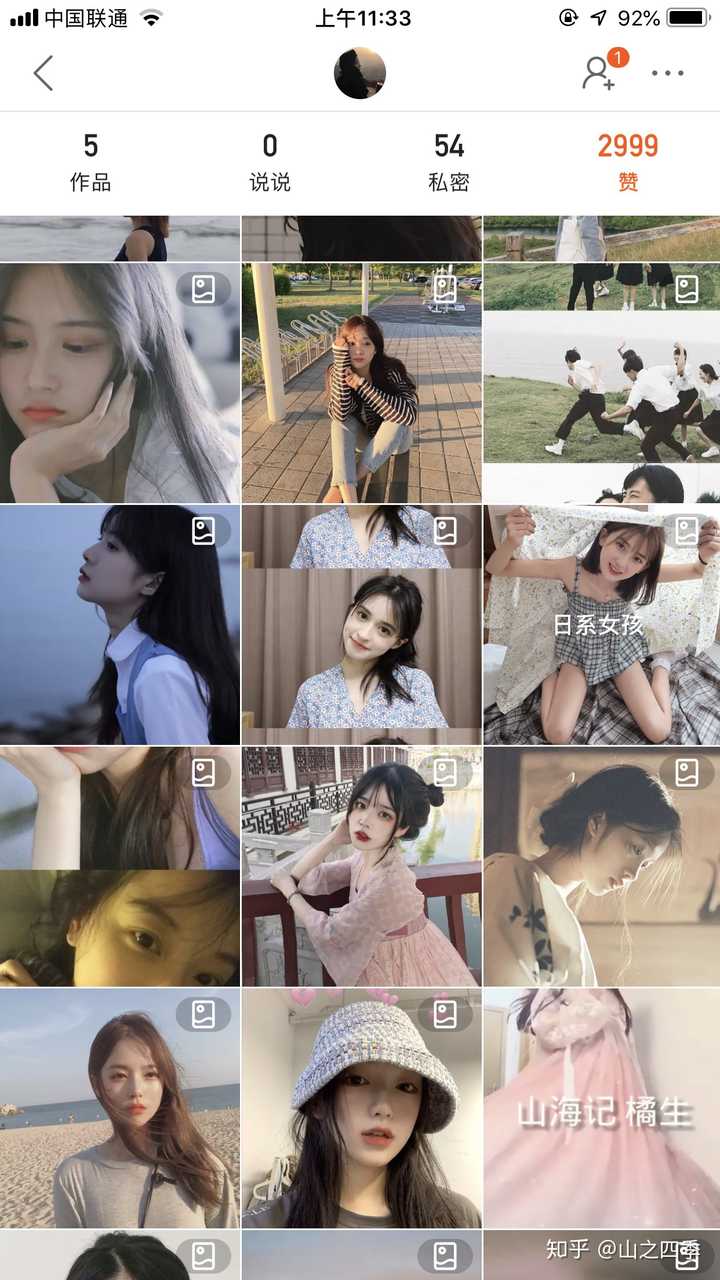Open the group running on grass tile

tap(601, 383)
